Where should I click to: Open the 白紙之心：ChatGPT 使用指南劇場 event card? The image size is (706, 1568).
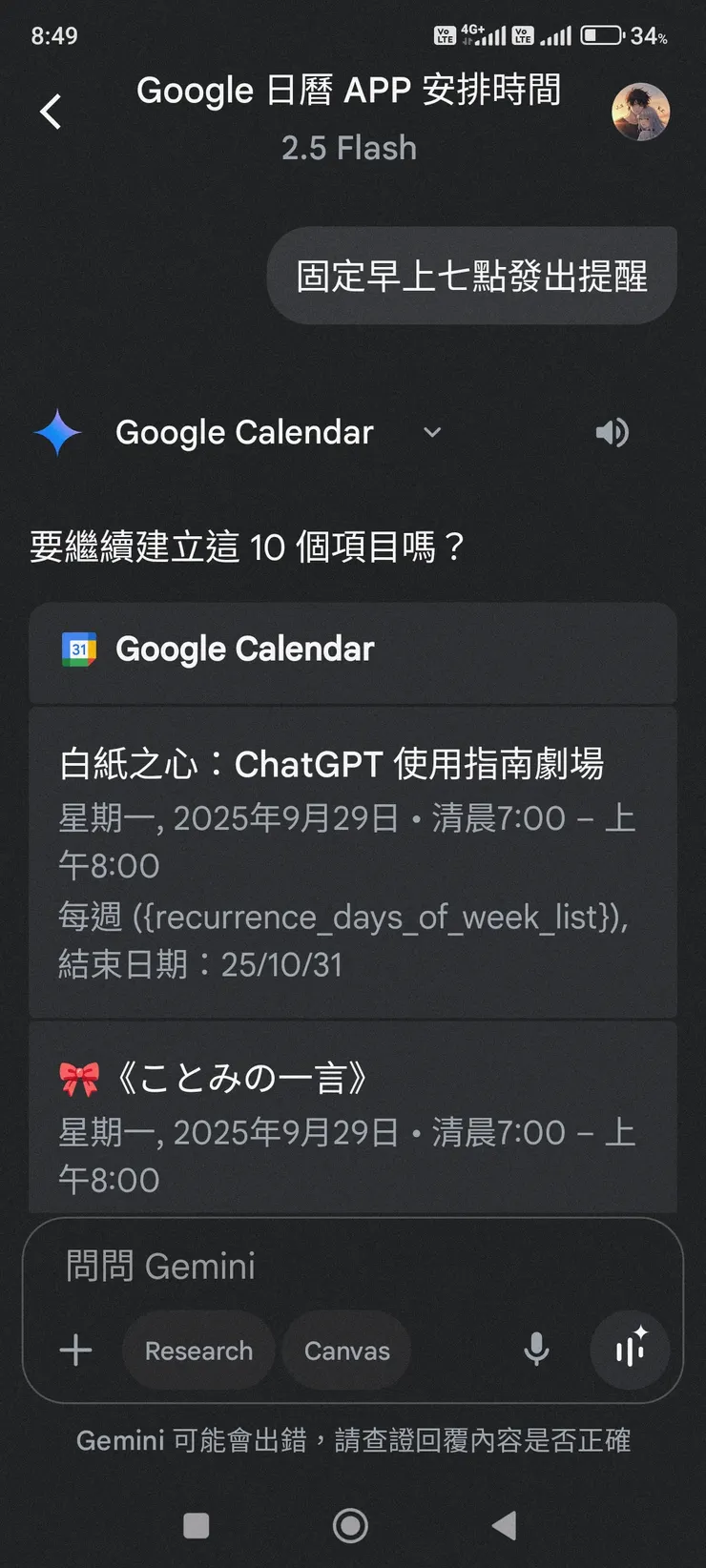(x=352, y=861)
